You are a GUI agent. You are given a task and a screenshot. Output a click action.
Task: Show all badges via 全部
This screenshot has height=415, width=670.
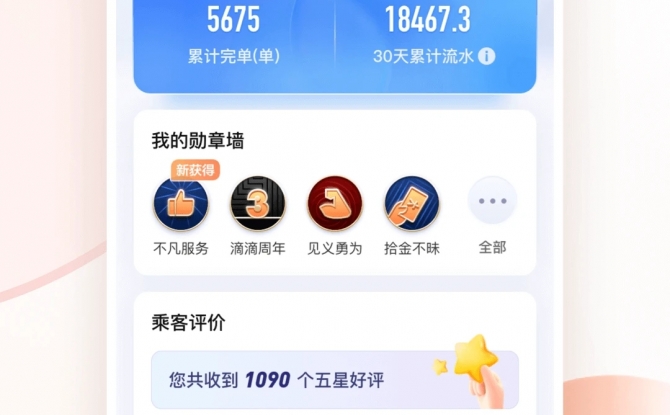click(492, 204)
